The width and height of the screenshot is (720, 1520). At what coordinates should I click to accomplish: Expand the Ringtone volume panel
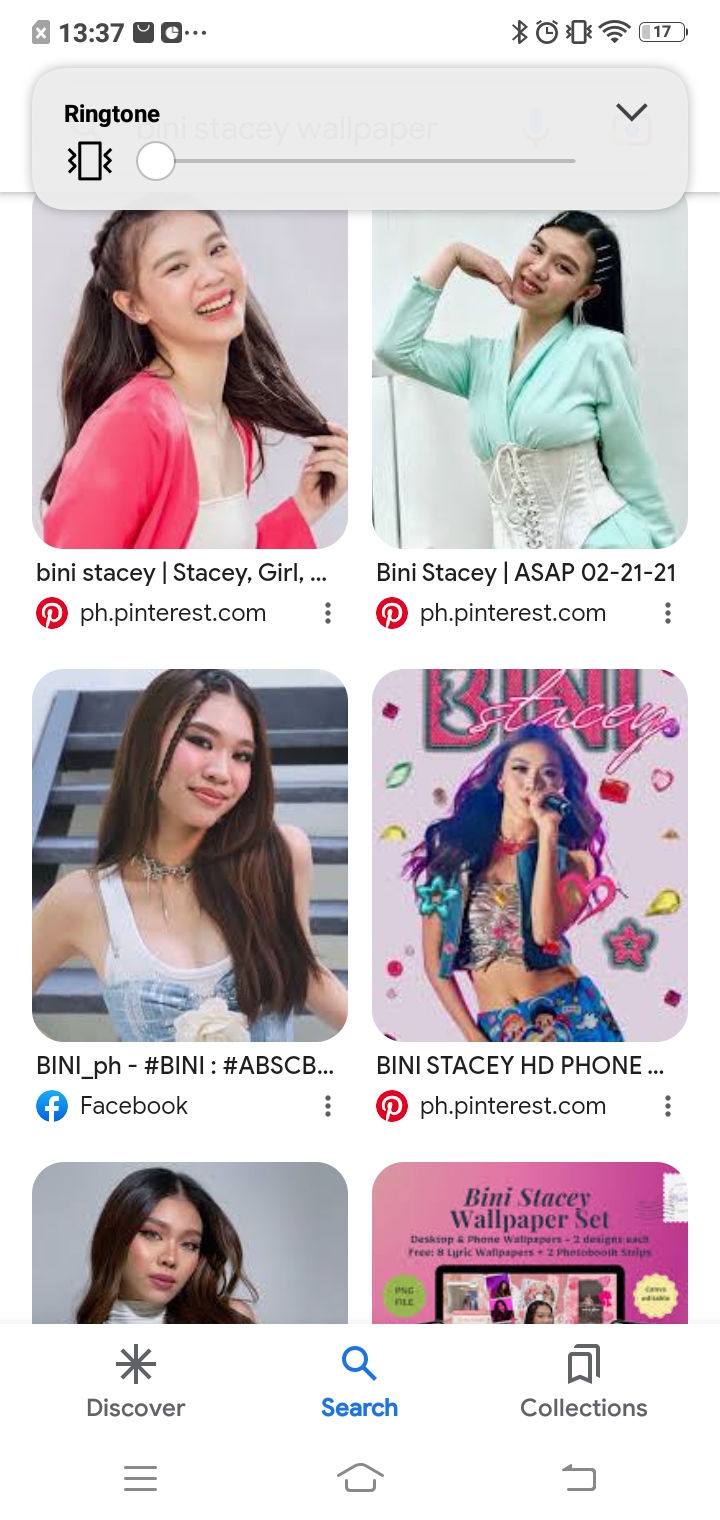pyautogui.click(x=632, y=112)
